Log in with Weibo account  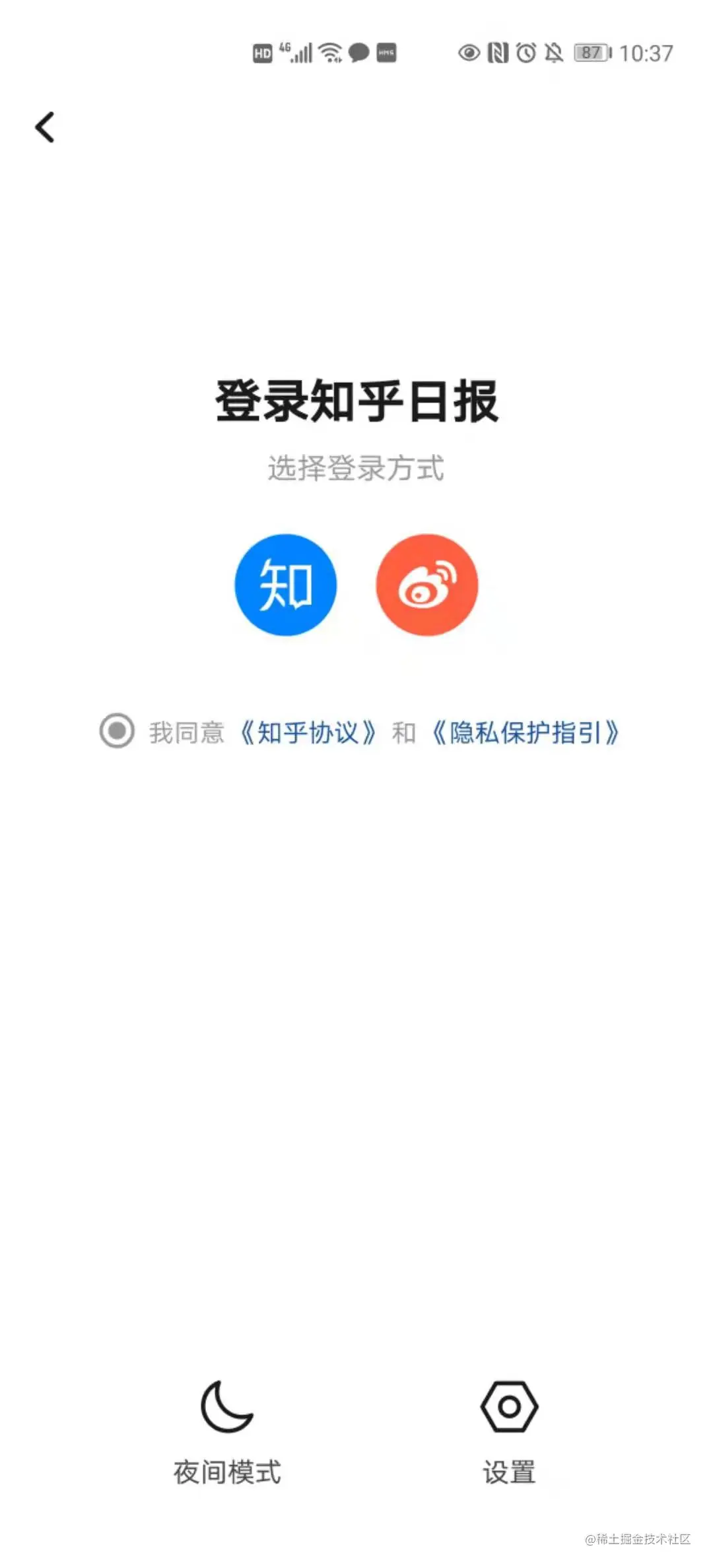[427, 585]
